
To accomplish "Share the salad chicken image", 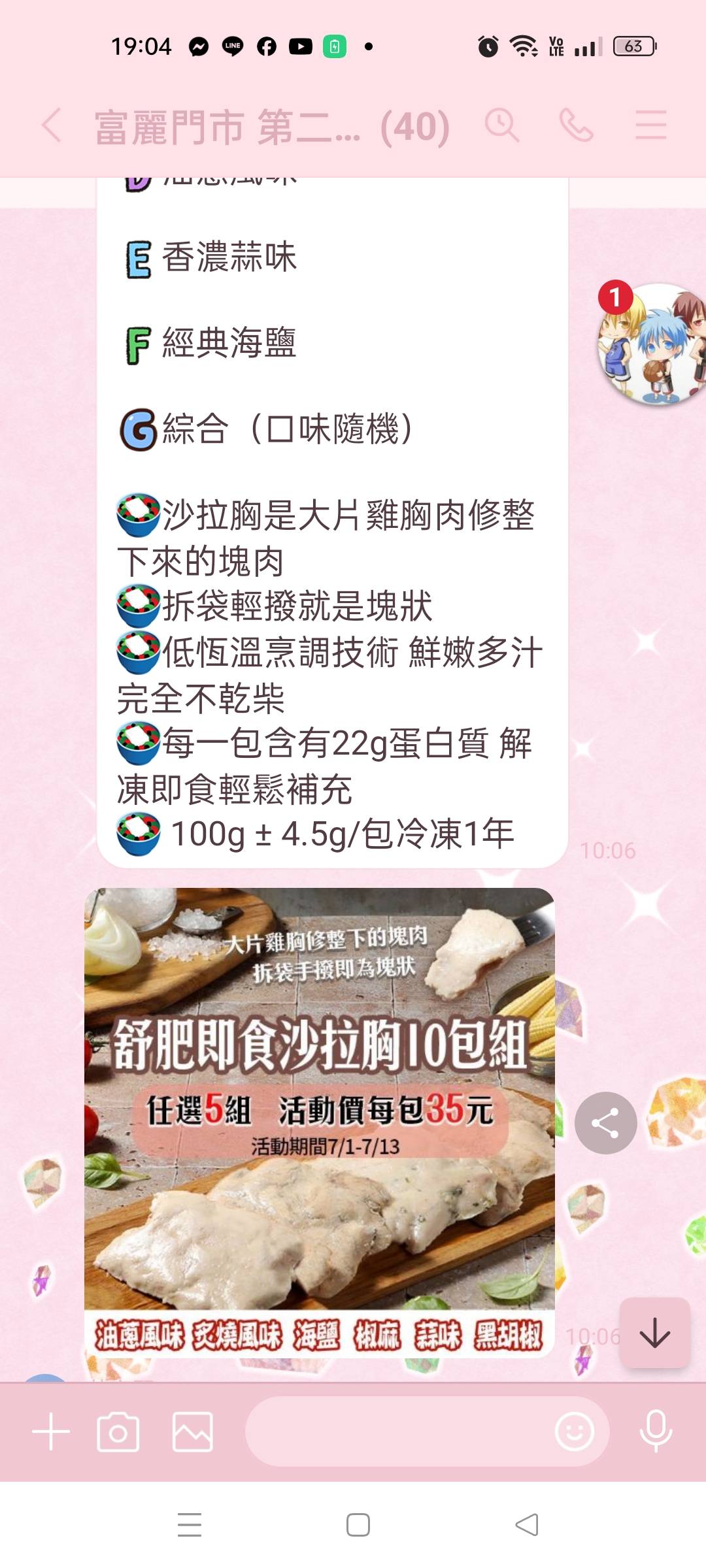I will (605, 1123).
